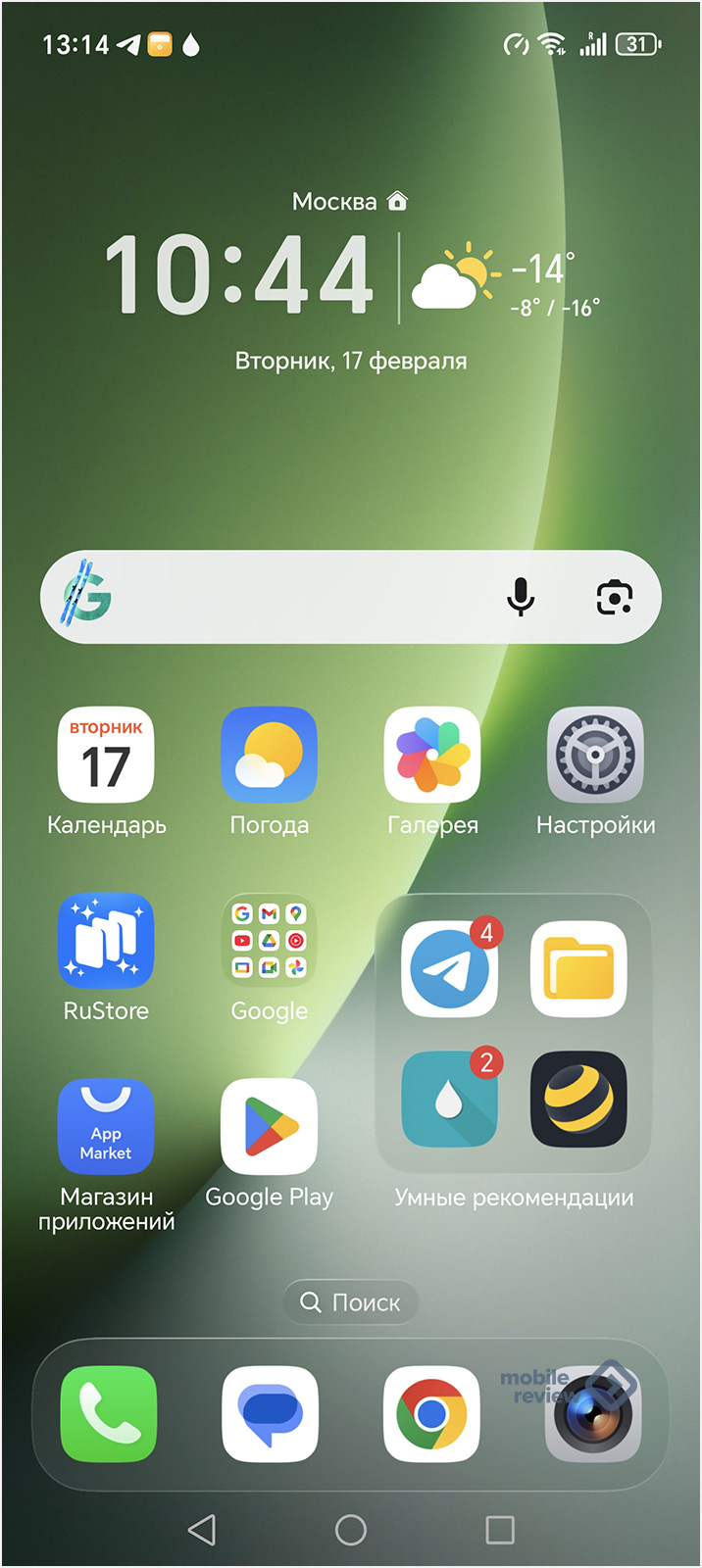This screenshot has height=1568, width=702.
Task: Launch Chrome browser from dock
Action: (431, 1414)
